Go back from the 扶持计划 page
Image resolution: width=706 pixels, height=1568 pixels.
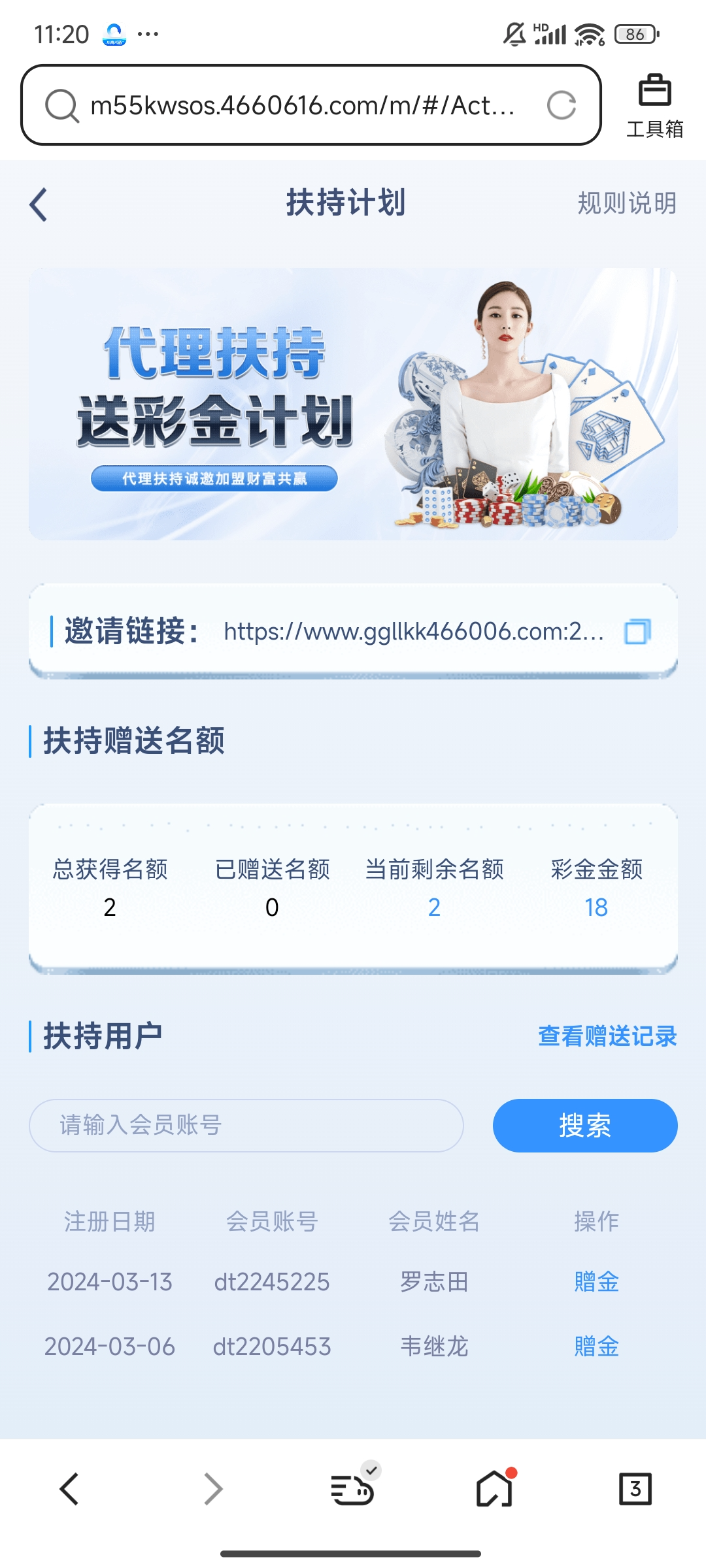39,204
